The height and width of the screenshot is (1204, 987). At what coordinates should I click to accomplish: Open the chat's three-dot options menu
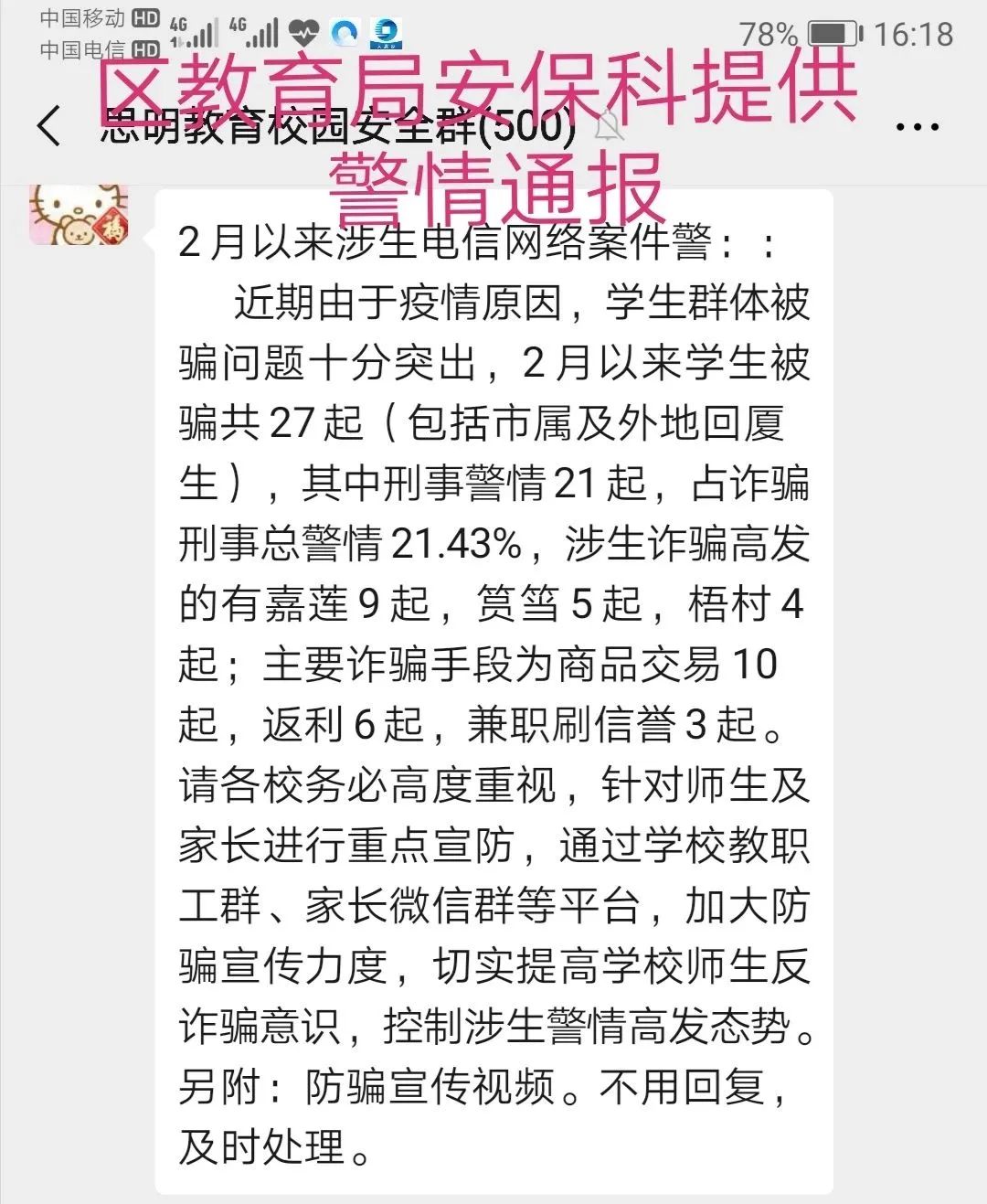pyautogui.click(x=917, y=127)
